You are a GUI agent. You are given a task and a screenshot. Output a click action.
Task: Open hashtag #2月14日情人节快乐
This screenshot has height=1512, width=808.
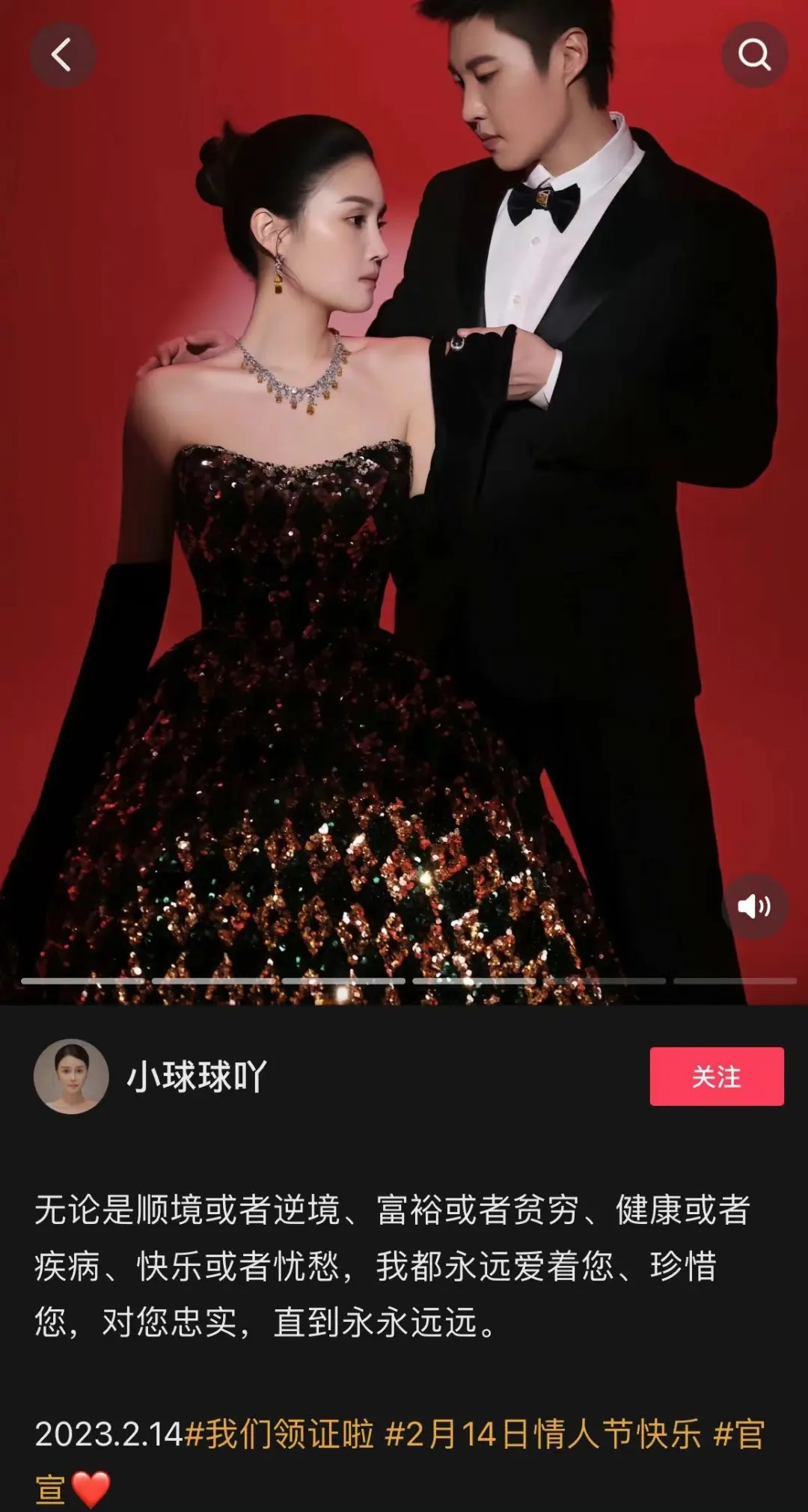543,1434
